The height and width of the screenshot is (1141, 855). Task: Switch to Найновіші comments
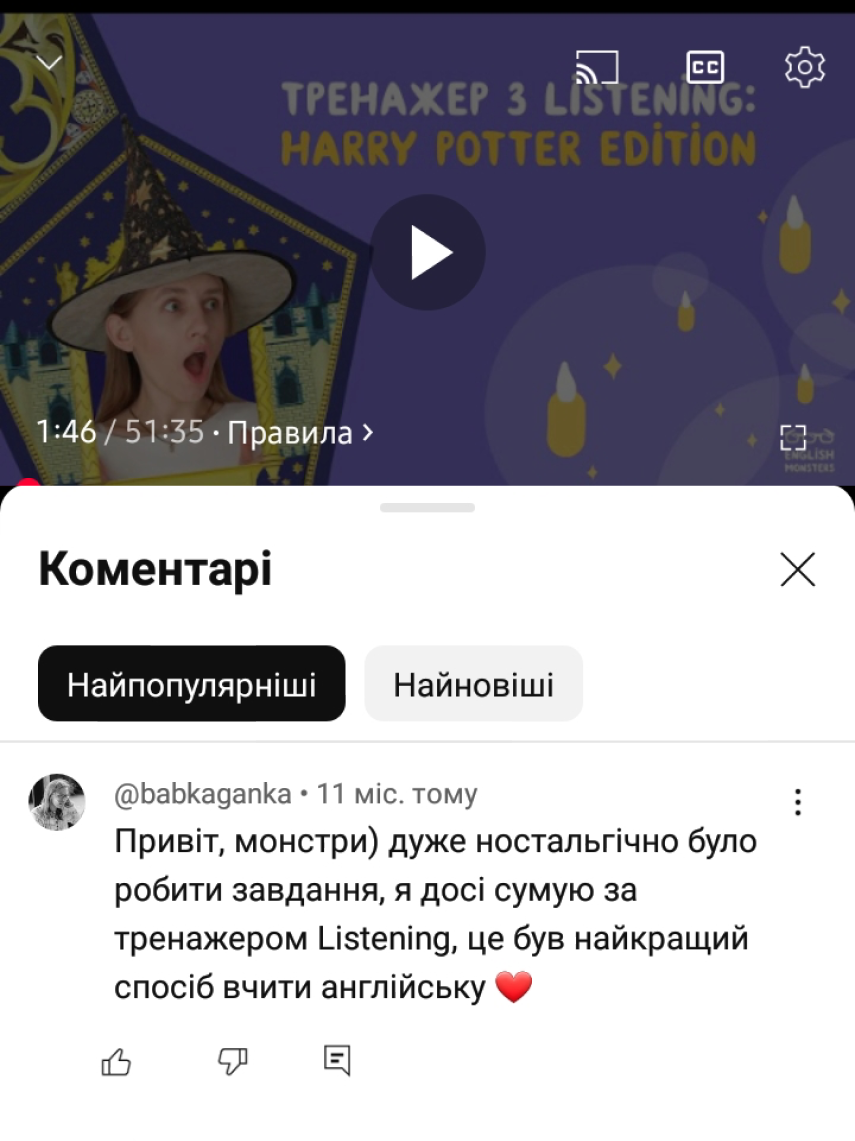point(473,684)
